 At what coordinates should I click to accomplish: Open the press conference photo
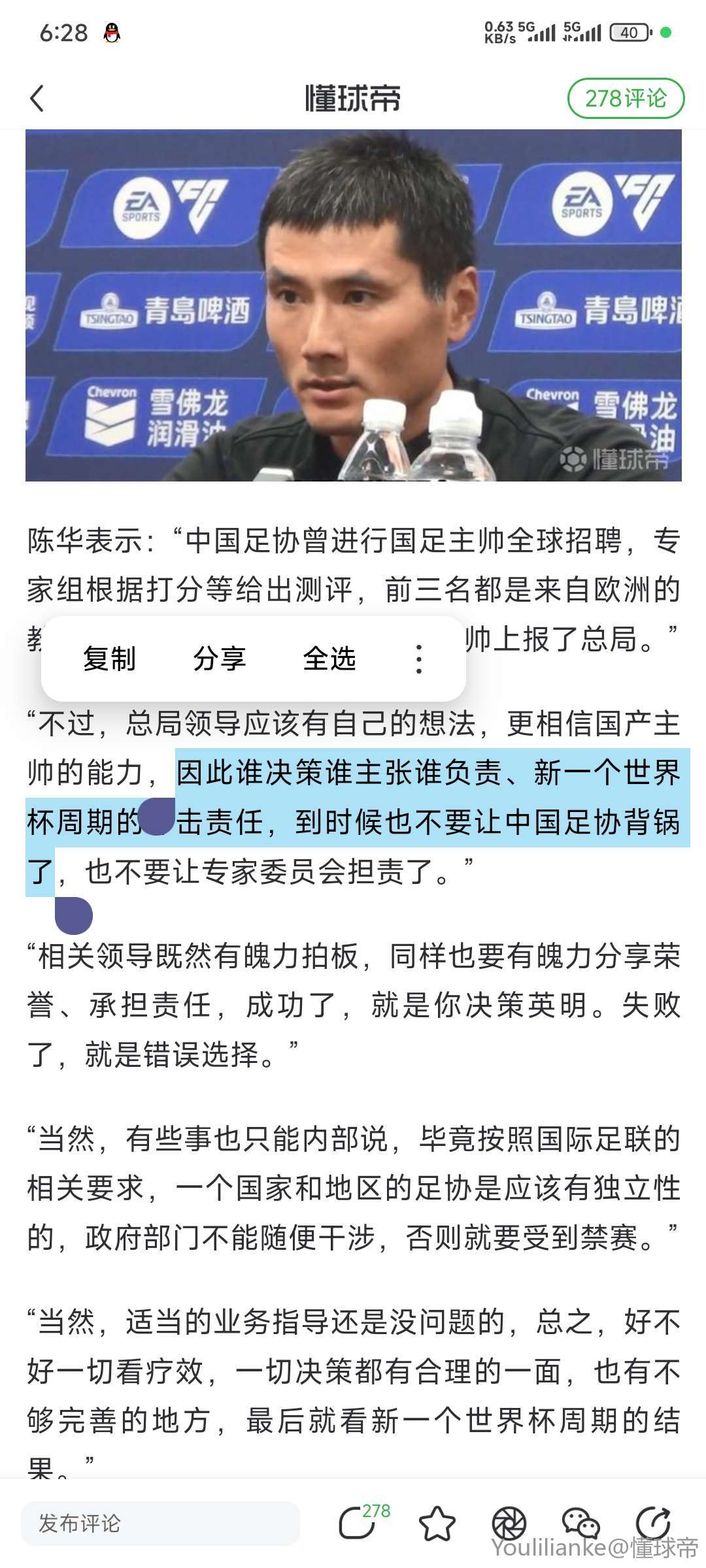[353, 305]
